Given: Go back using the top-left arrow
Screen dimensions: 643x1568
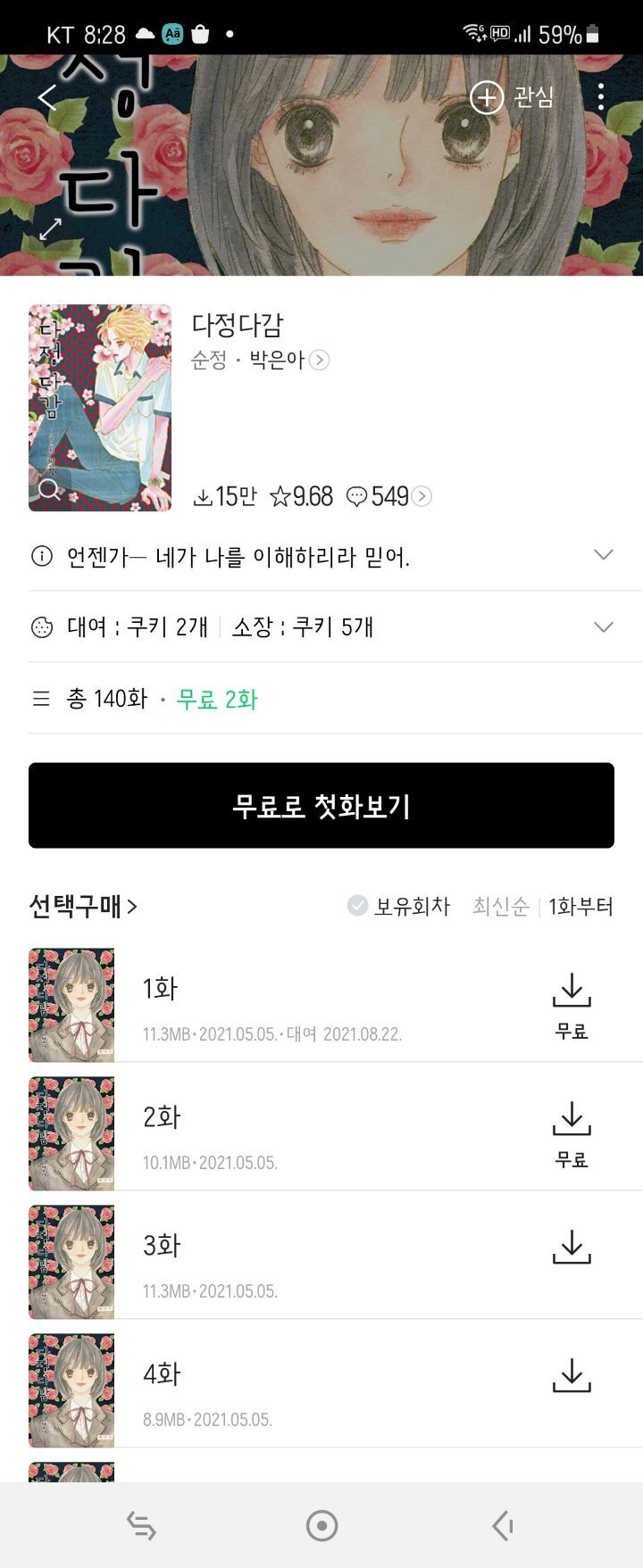Looking at the screenshot, I should 46,96.
